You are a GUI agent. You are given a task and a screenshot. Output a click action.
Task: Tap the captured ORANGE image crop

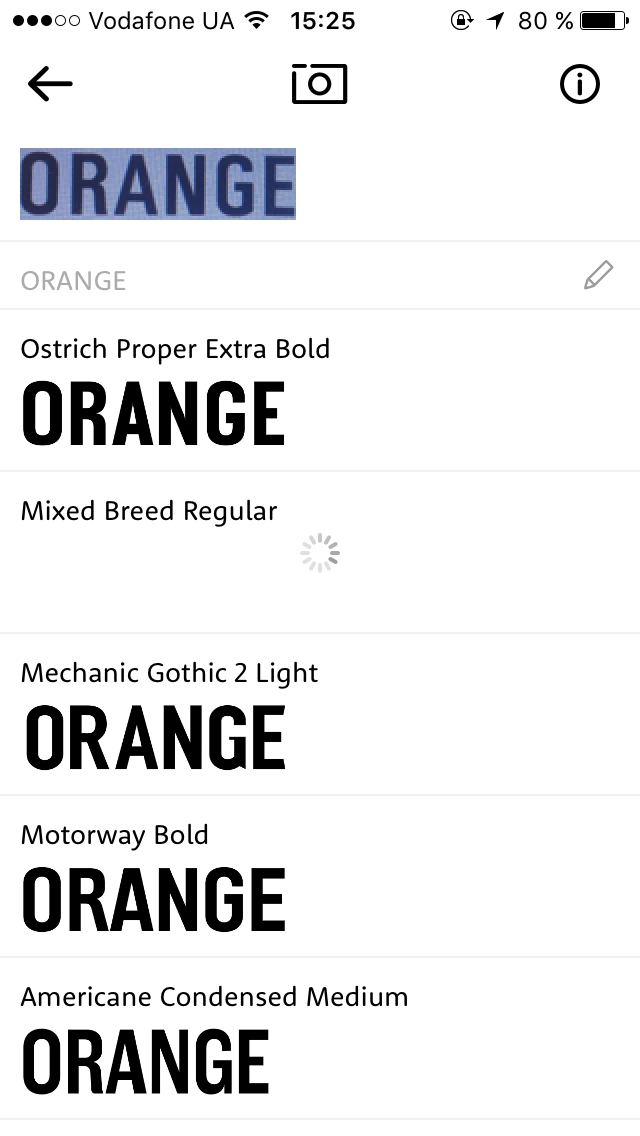point(158,184)
